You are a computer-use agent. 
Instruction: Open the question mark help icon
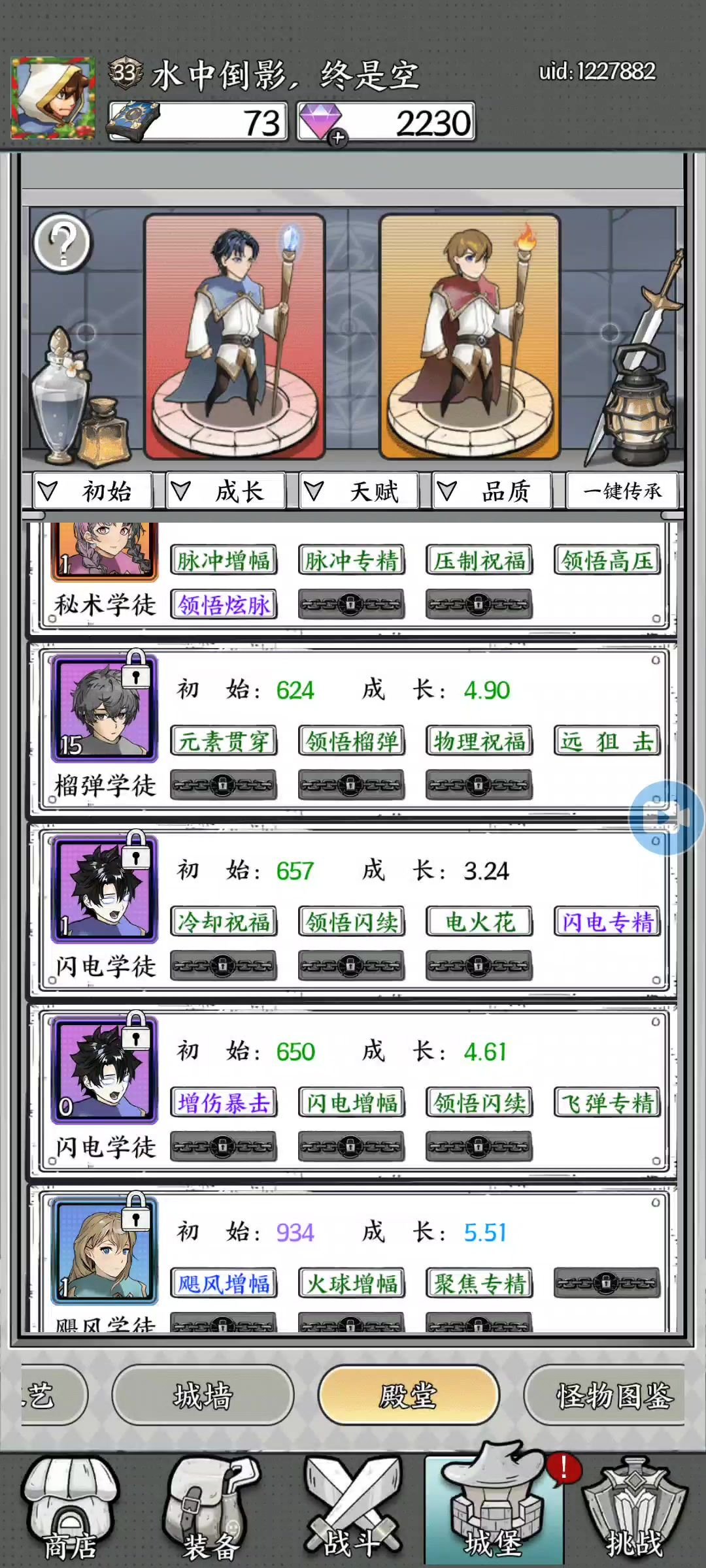point(62,244)
